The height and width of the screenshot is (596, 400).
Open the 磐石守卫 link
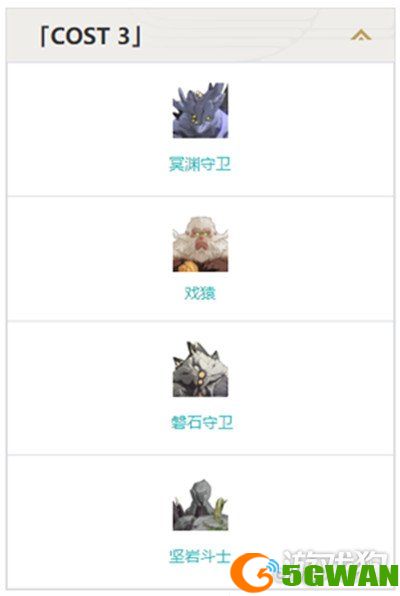[202, 422]
